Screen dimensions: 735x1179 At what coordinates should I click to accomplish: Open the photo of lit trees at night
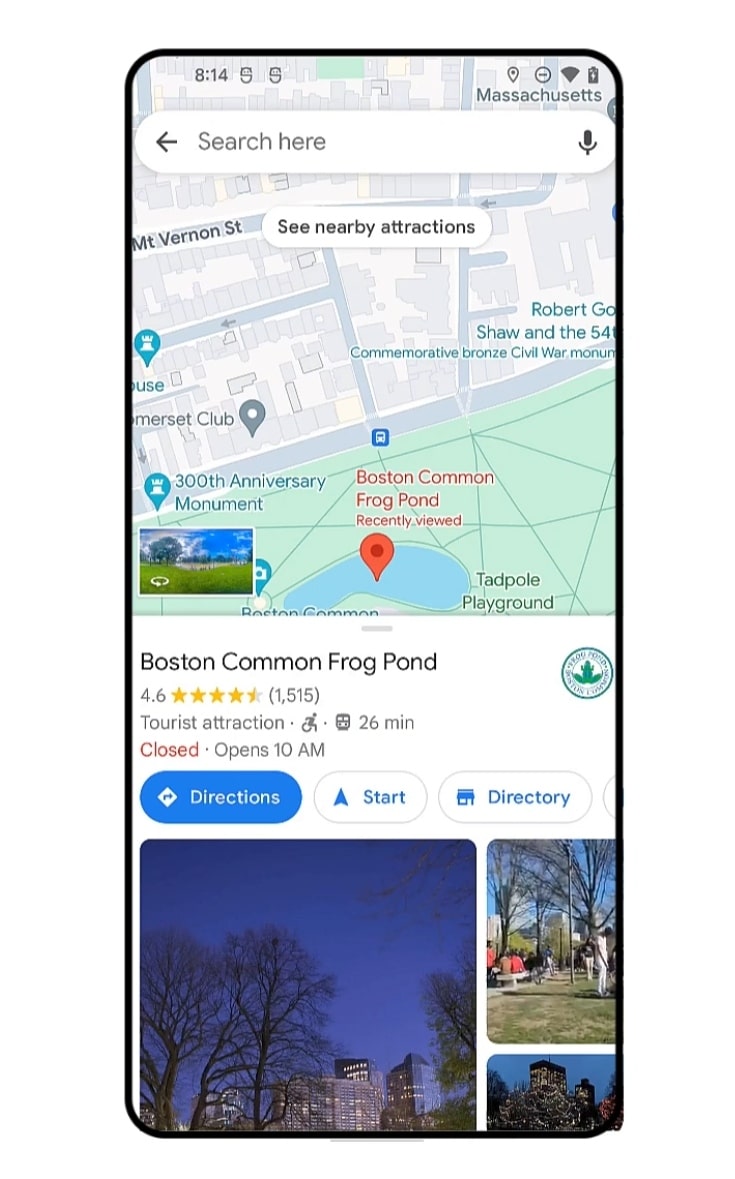click(550, 1091)
